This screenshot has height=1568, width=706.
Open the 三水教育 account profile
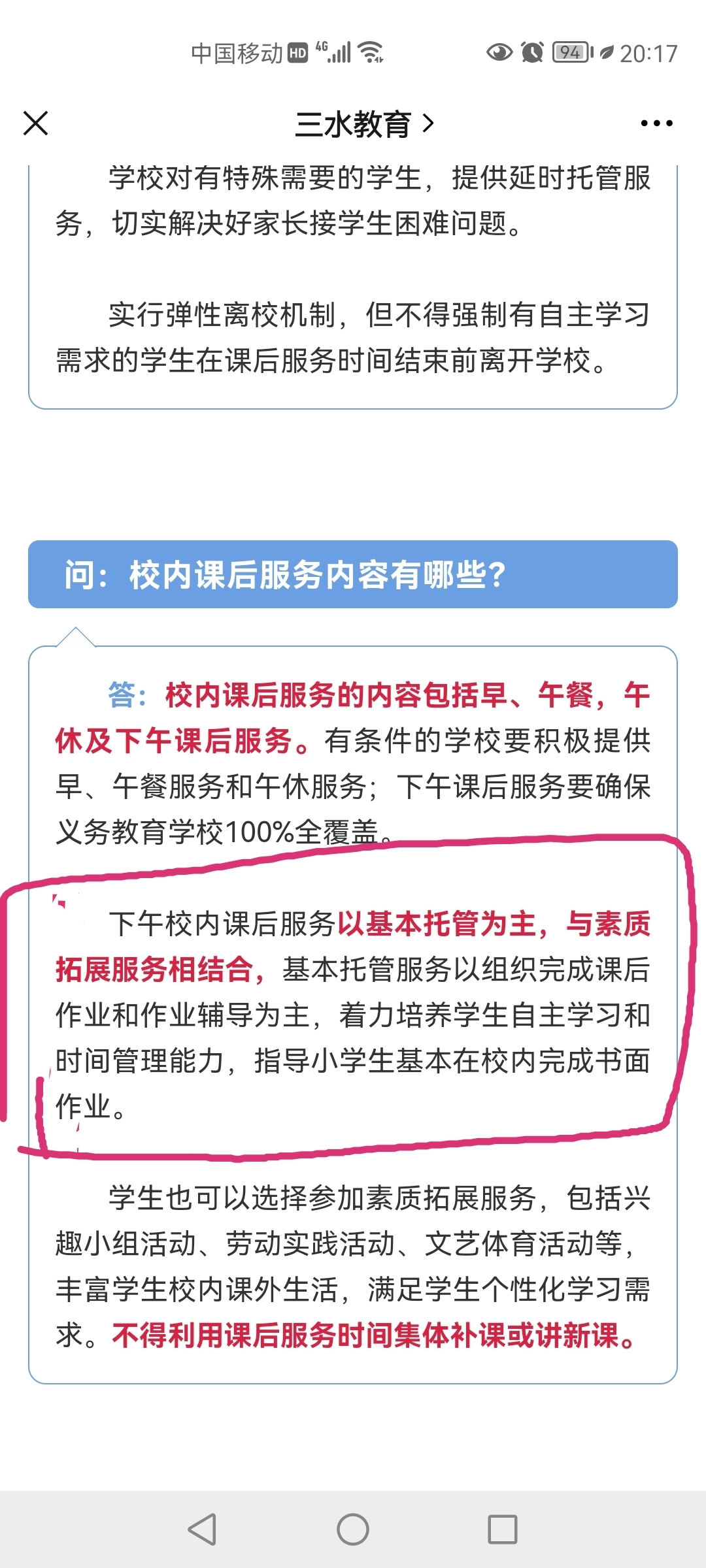coord(363,124)
